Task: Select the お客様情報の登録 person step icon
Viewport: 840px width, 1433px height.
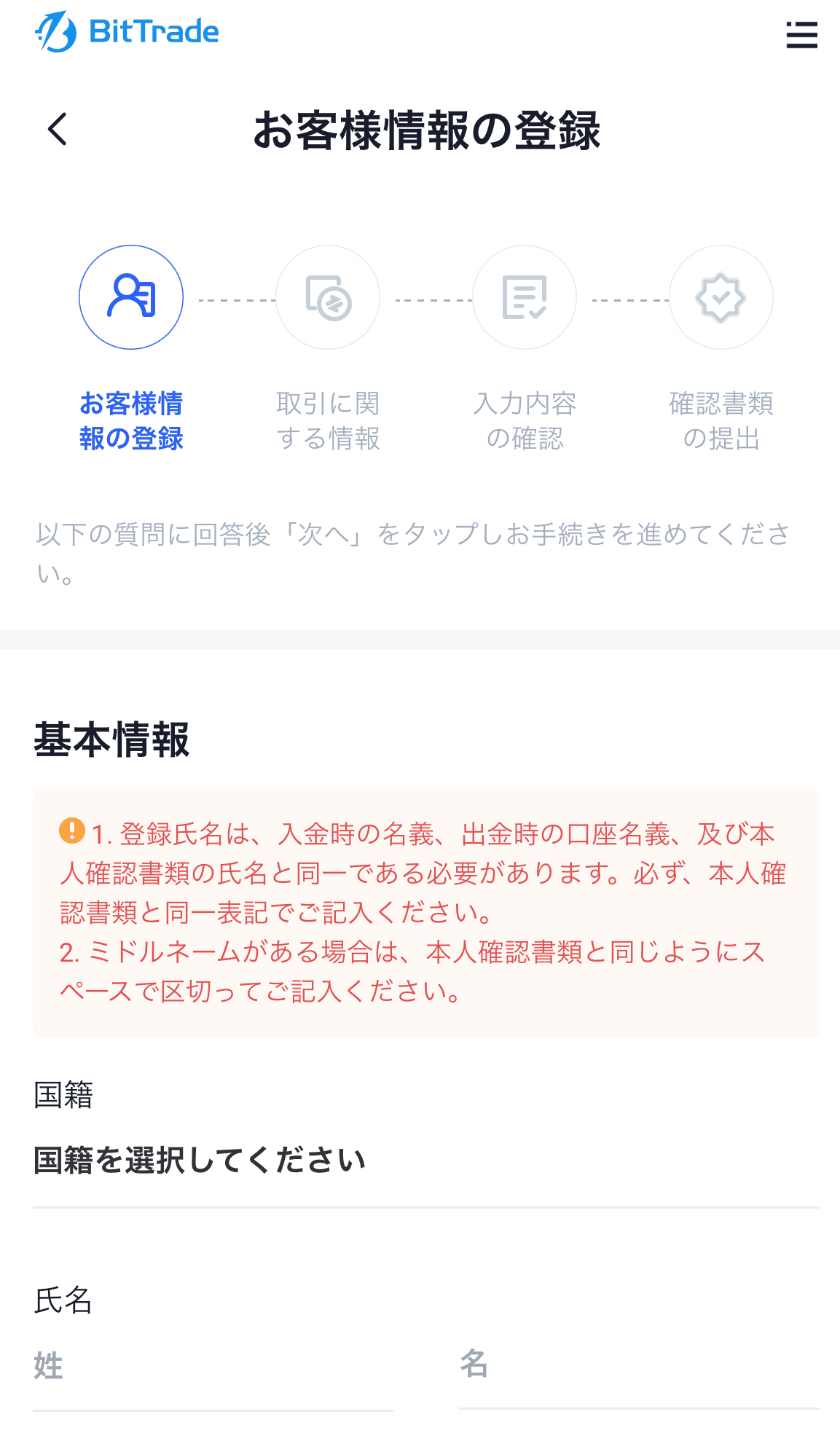Action: click(x=130, y=297)
